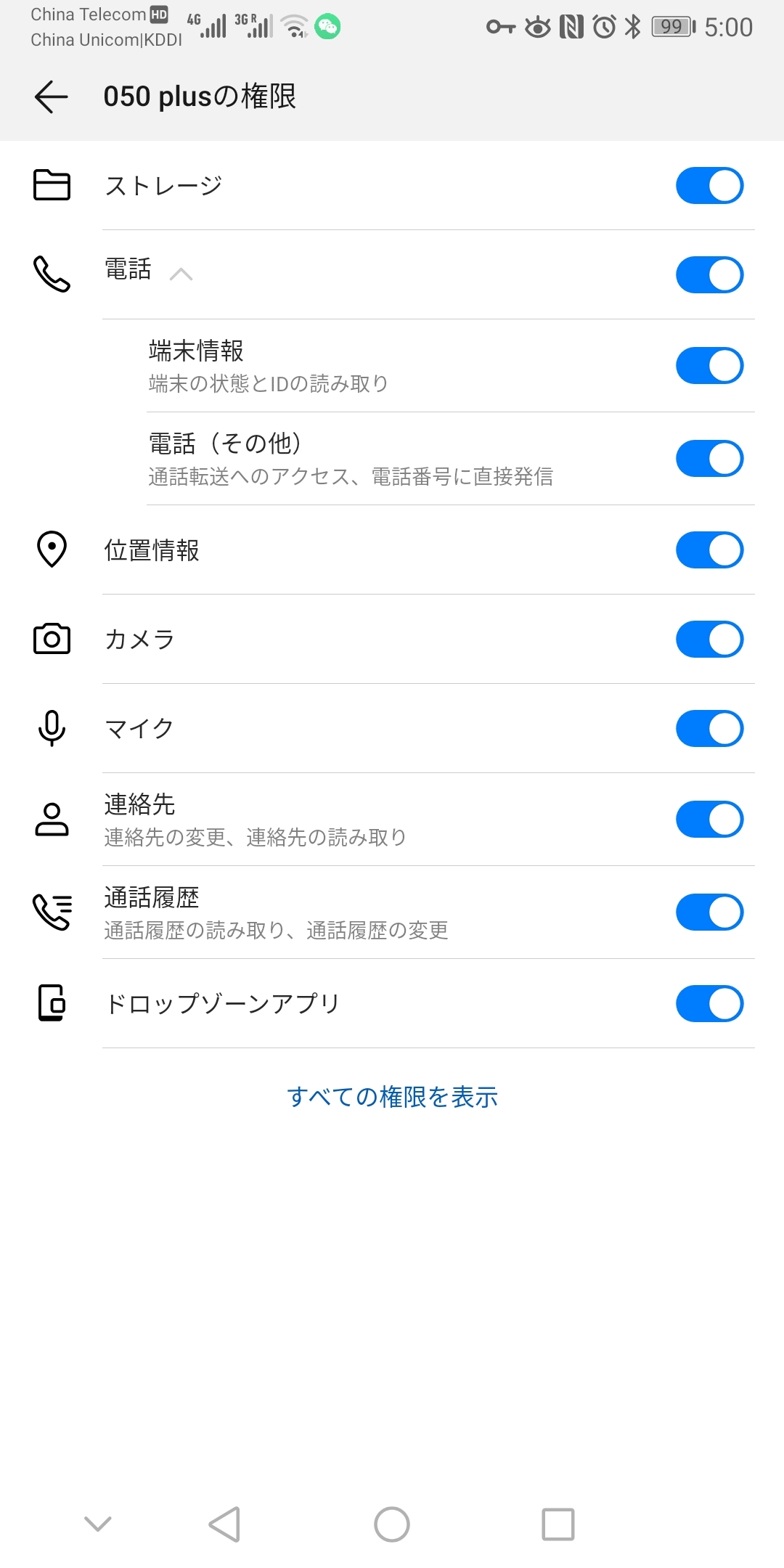Viewport: 784px width, 1568px height.
Task: Collapse the 電話 permission group chevron
Action: pyautogui.click(x=181, y=274)
